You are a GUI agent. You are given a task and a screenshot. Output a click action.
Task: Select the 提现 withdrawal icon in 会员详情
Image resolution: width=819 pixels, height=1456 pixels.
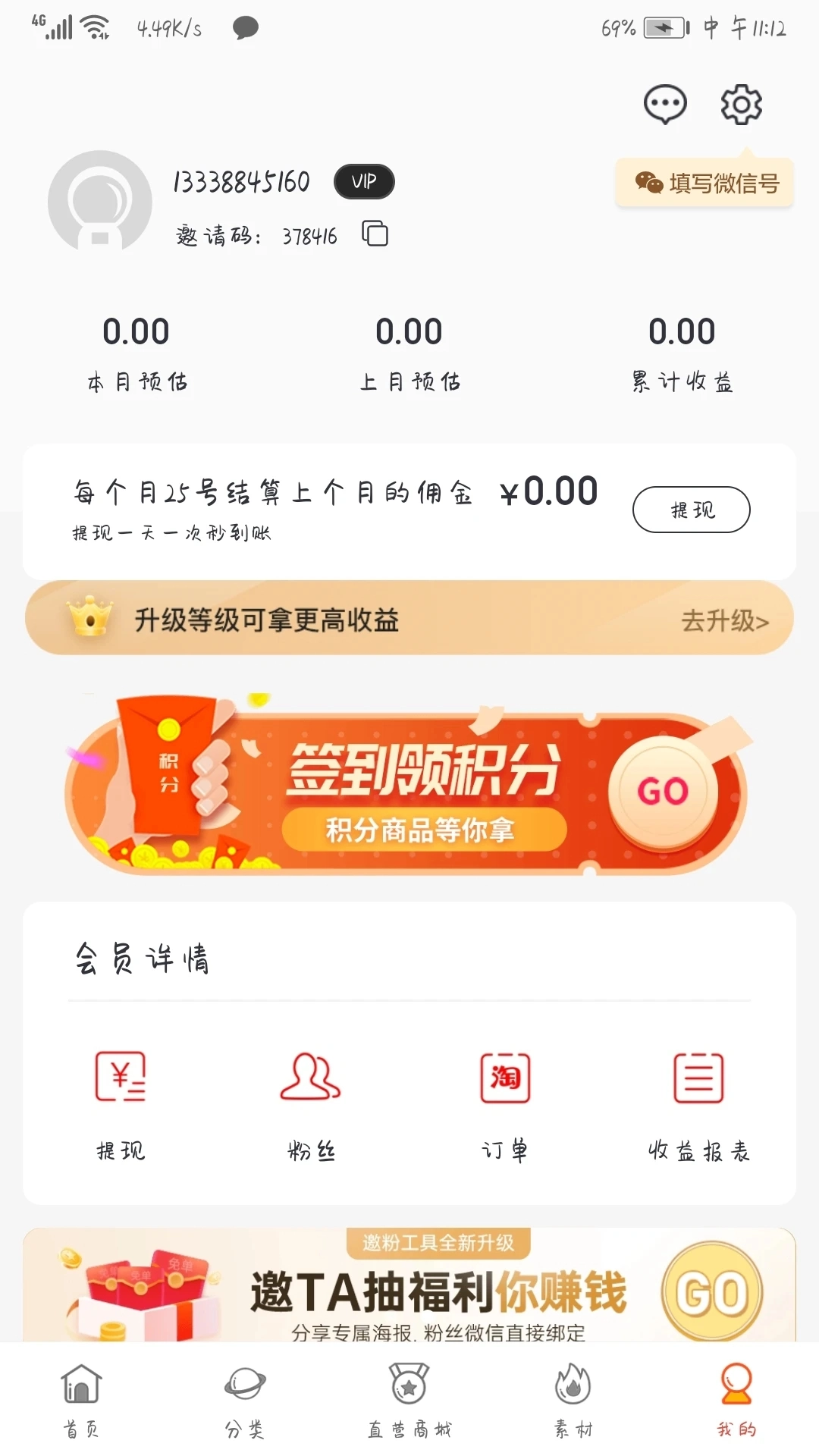121,1078
